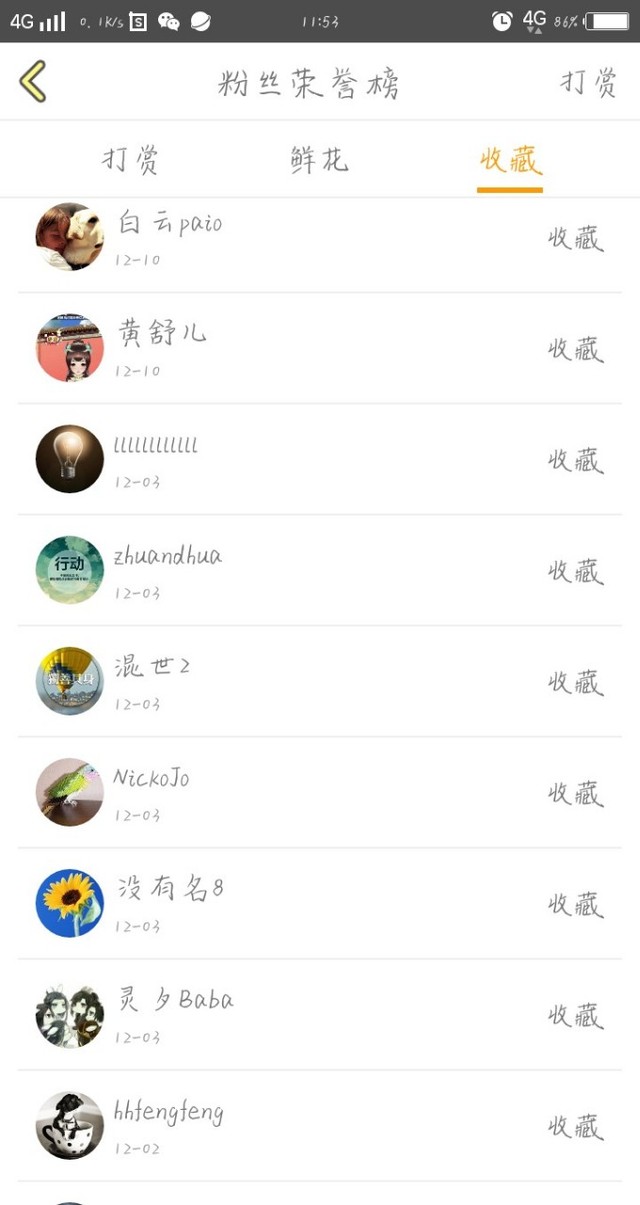Go back using the yellow arrow
This screenshot has width=640, height=1205.
click(x=33, y=82)
